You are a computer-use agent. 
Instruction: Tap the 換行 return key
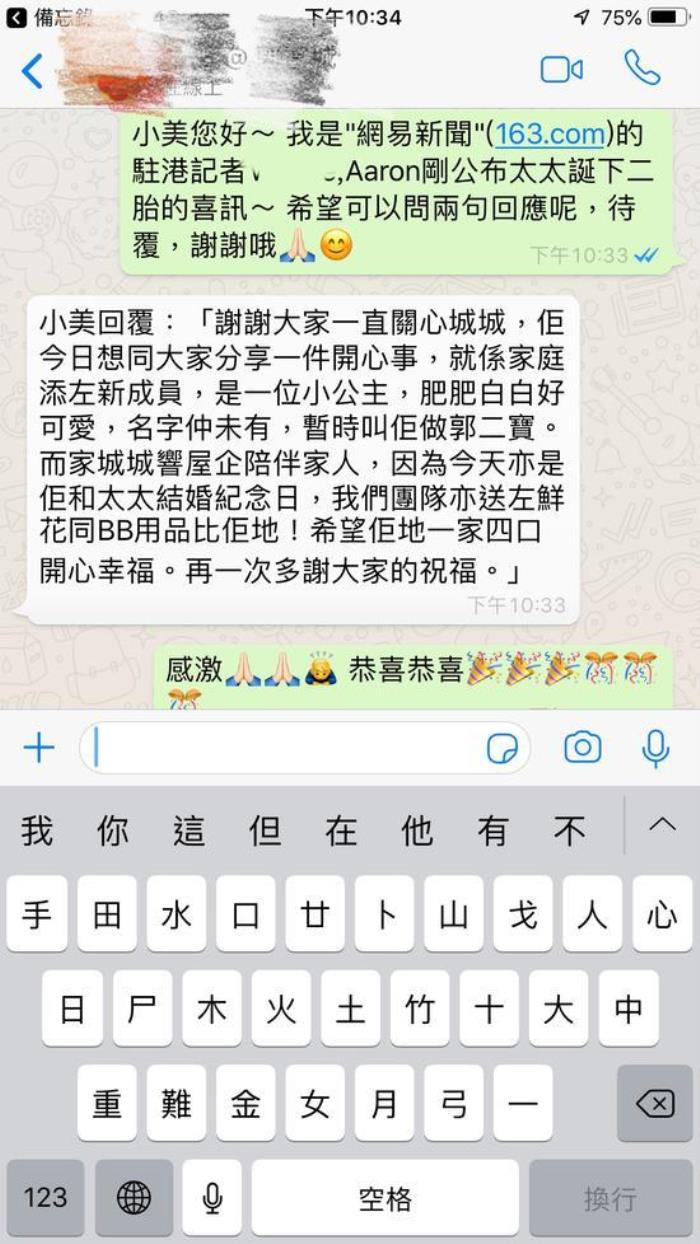[x=610, y=1197]
